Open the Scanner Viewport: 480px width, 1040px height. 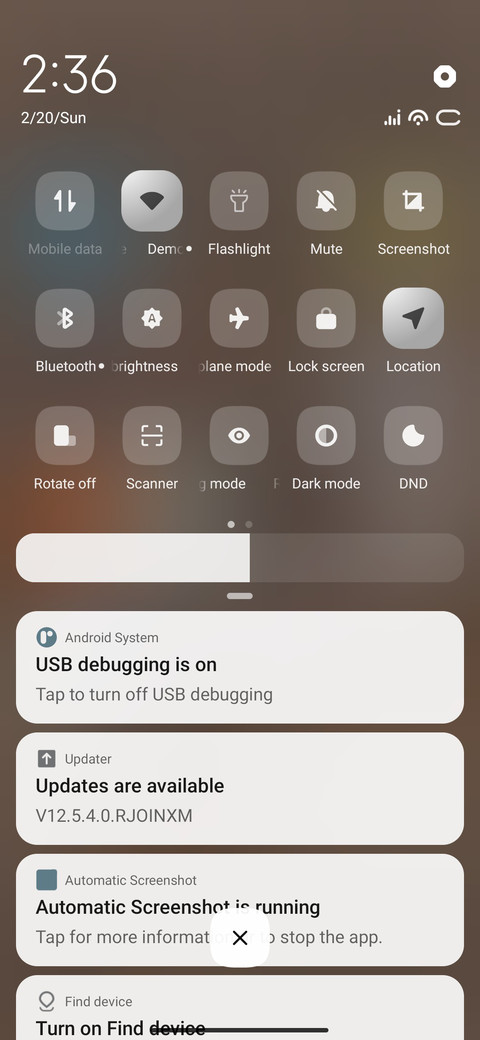152,436
